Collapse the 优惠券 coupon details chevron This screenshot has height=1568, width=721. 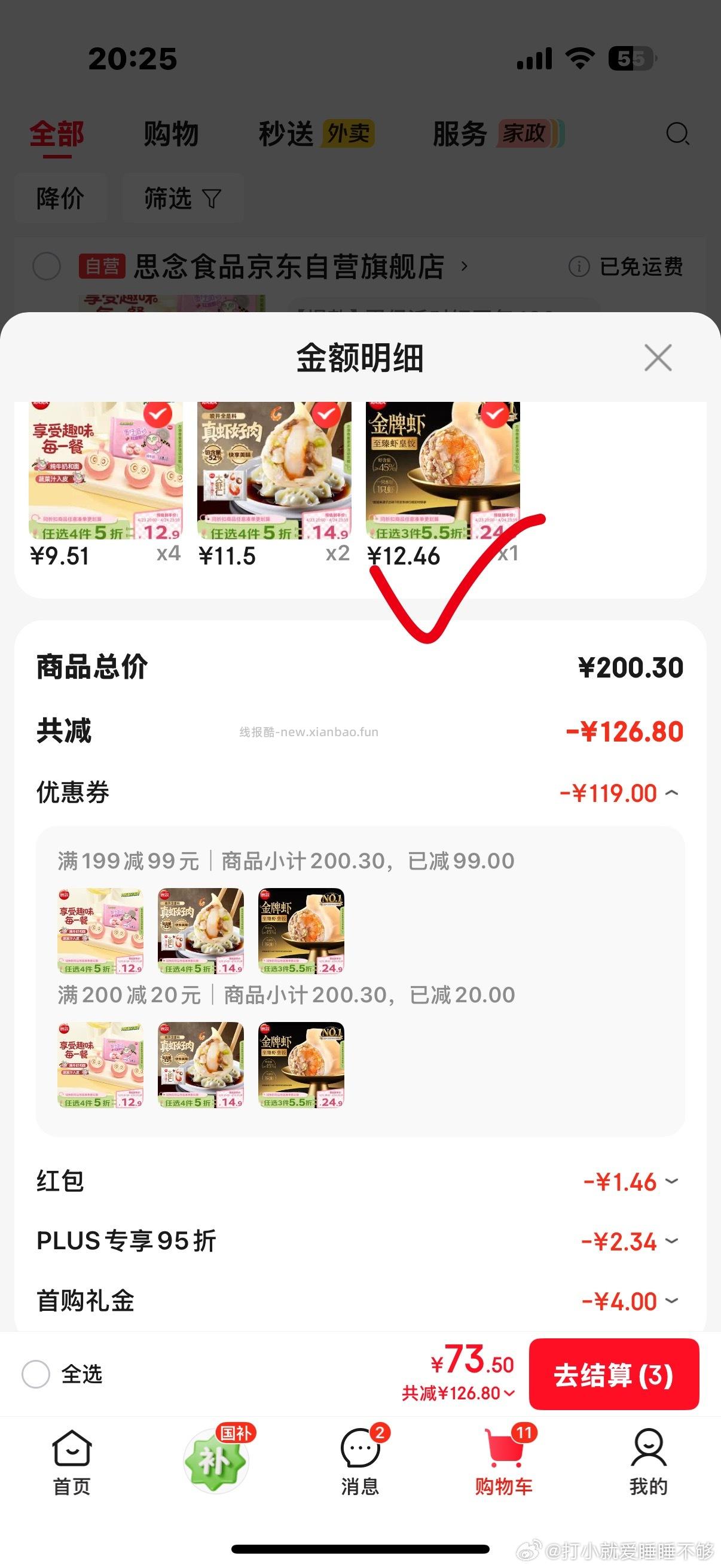coord(671,793)
